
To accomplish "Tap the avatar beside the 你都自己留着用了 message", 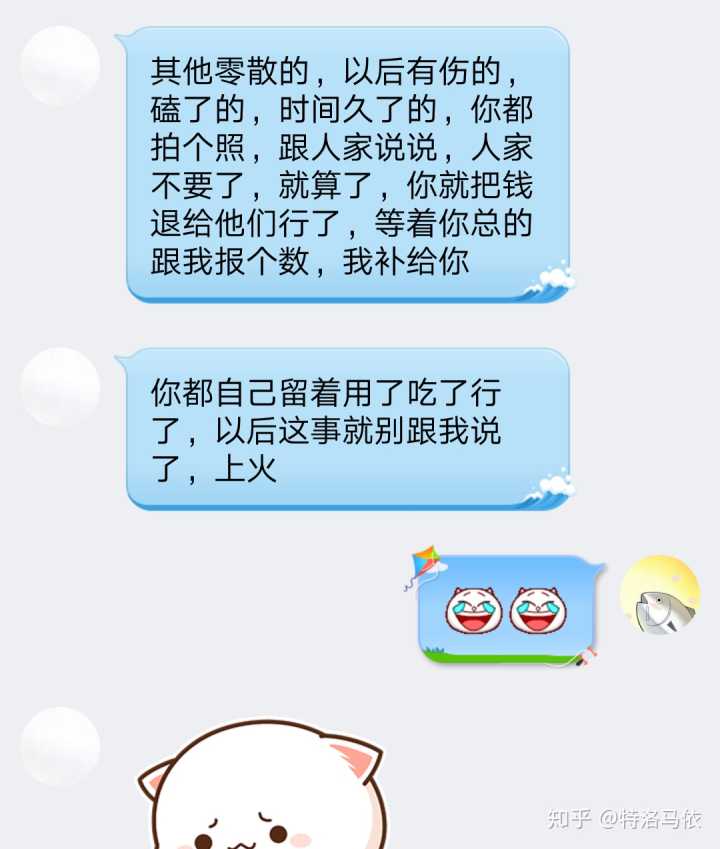I will tap(60, 387).
